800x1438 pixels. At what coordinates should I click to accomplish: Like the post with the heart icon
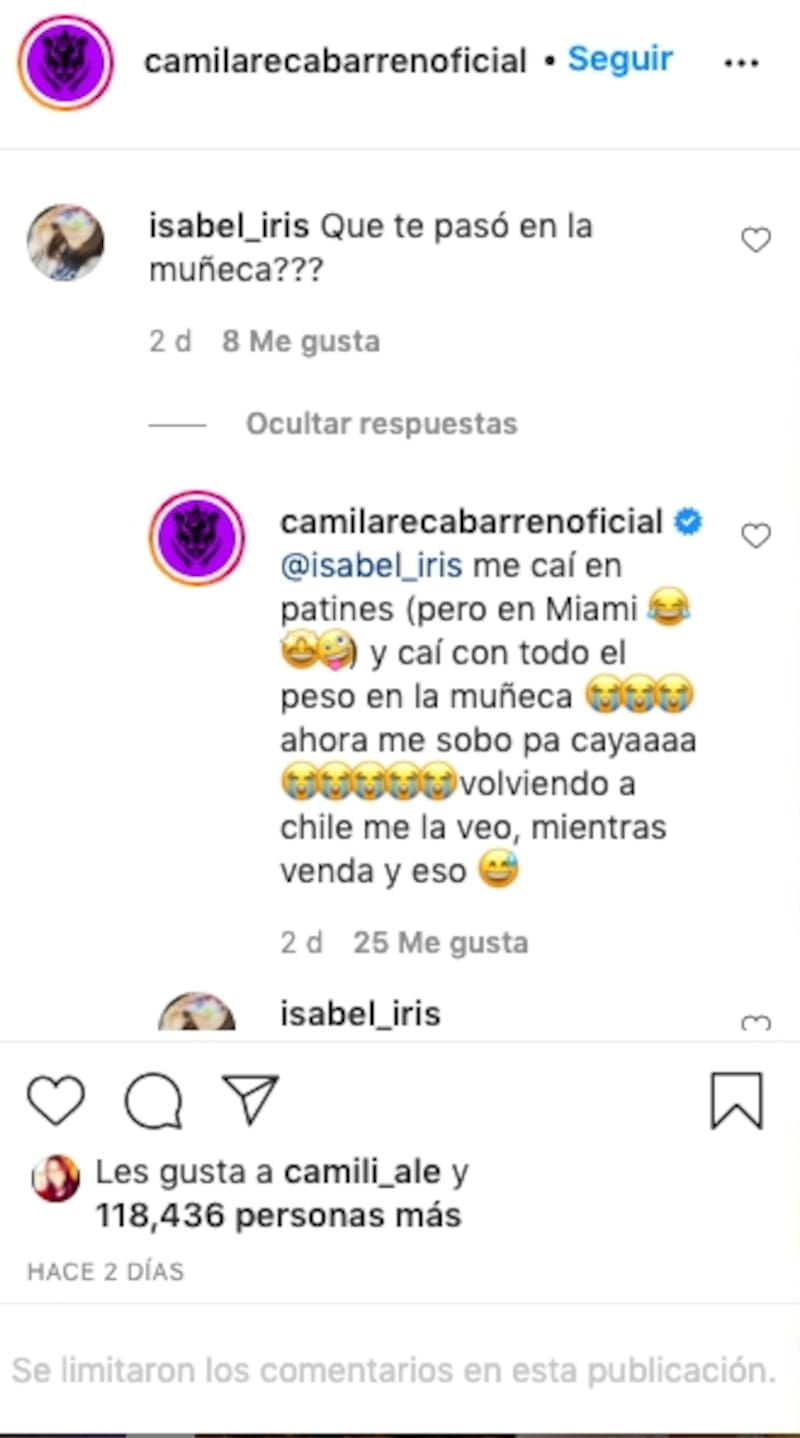pyautogui.click(x=55, y=1100)
